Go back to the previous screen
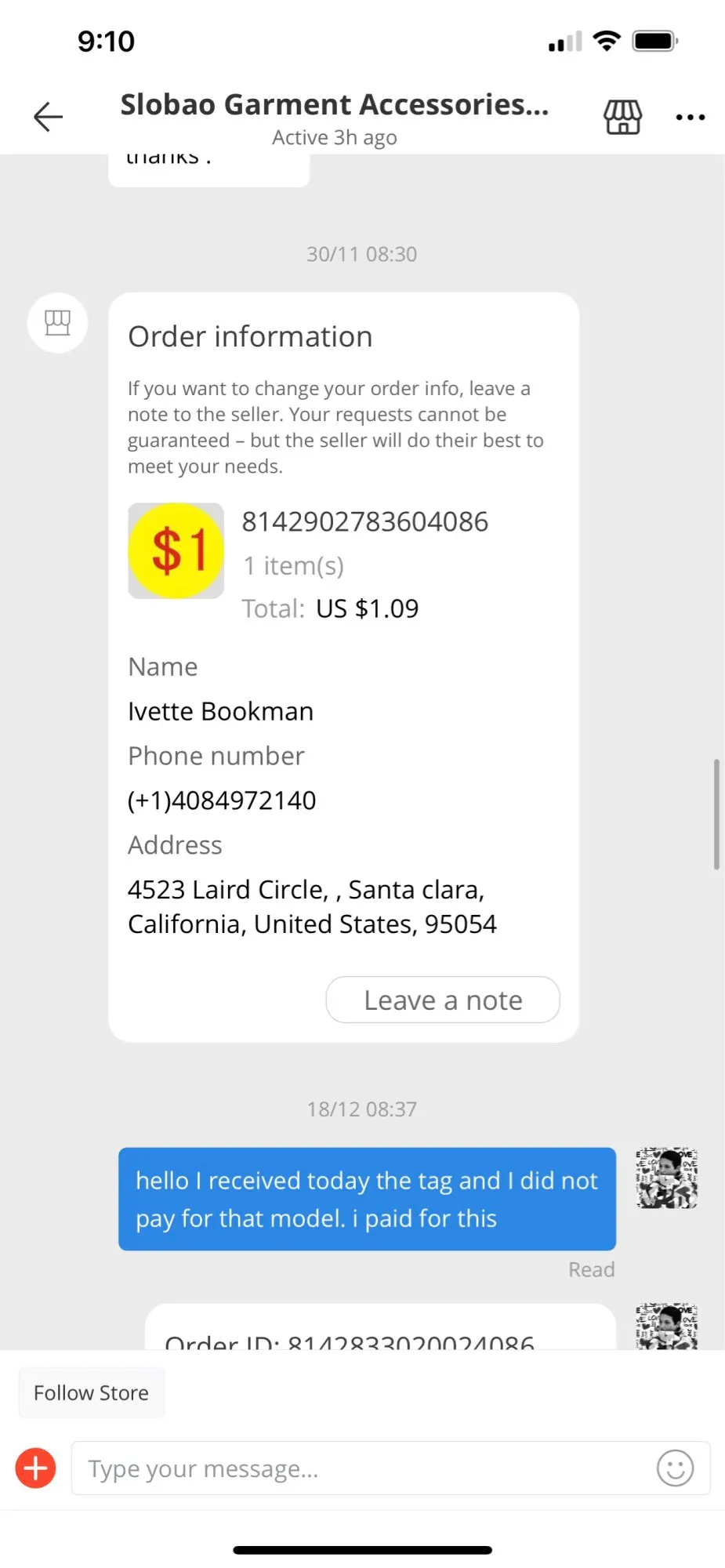Viewport: 725px width, 1568px height. pyautogui.click(x=48, y=117)
